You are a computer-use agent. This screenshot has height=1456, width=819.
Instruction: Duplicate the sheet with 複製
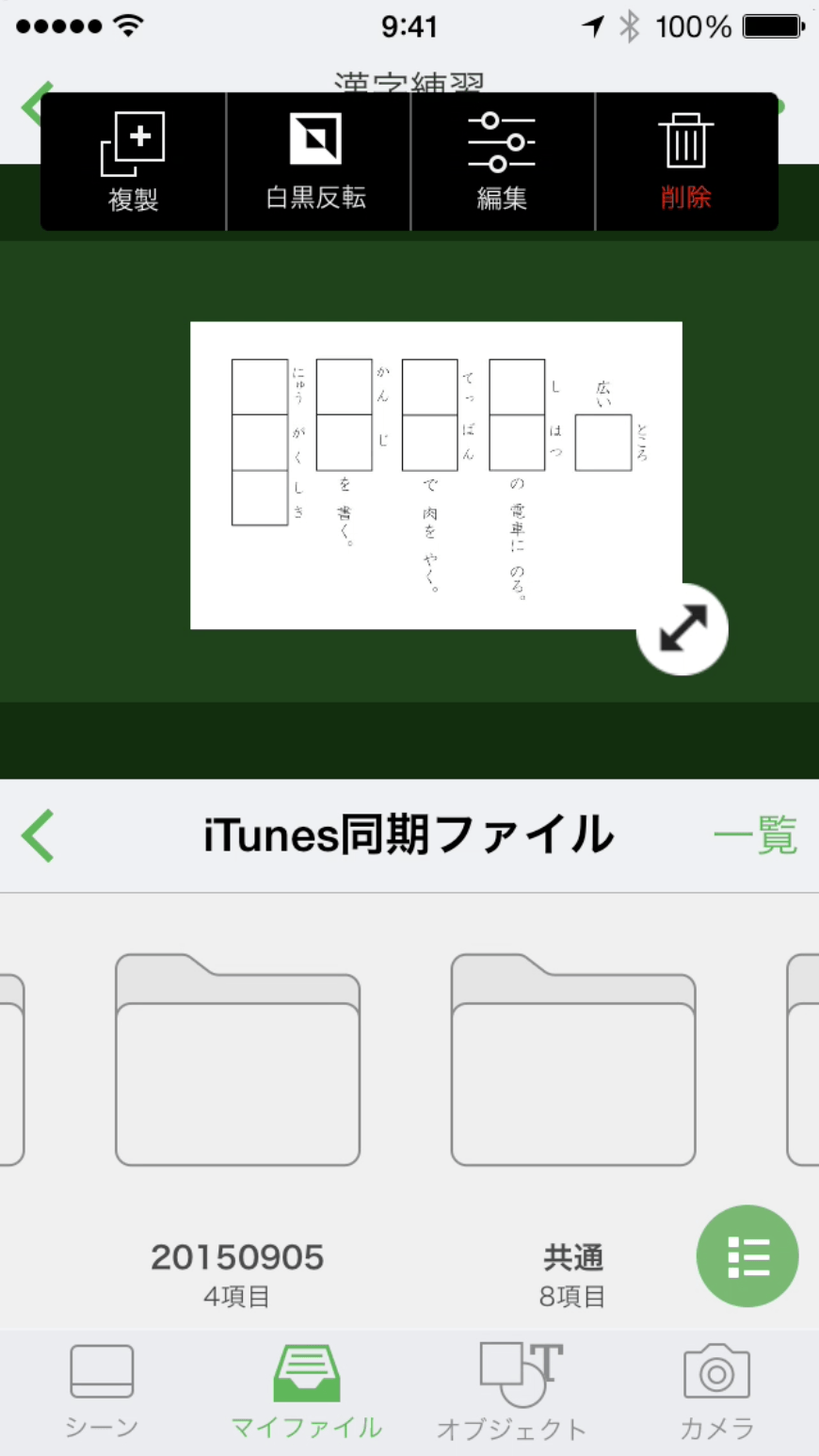click(x=133, y=161)
